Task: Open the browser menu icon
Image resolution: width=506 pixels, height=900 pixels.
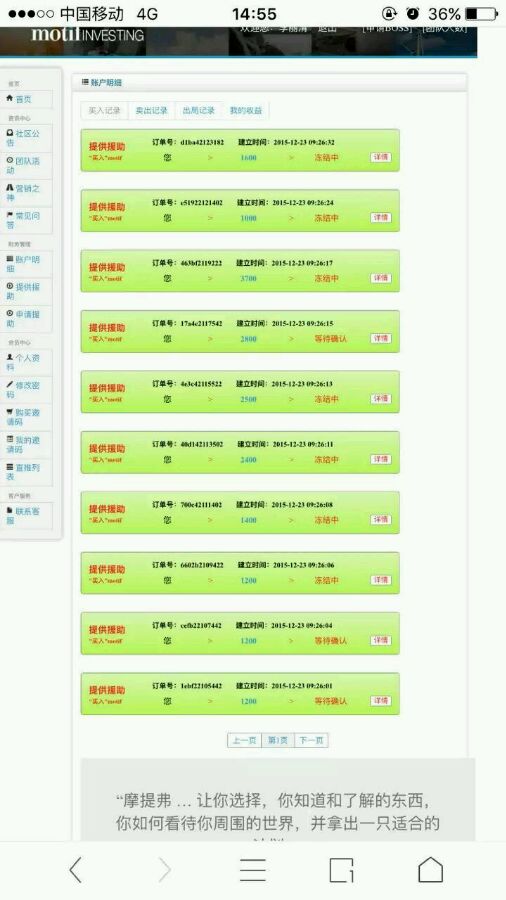Action: (252, 870)
